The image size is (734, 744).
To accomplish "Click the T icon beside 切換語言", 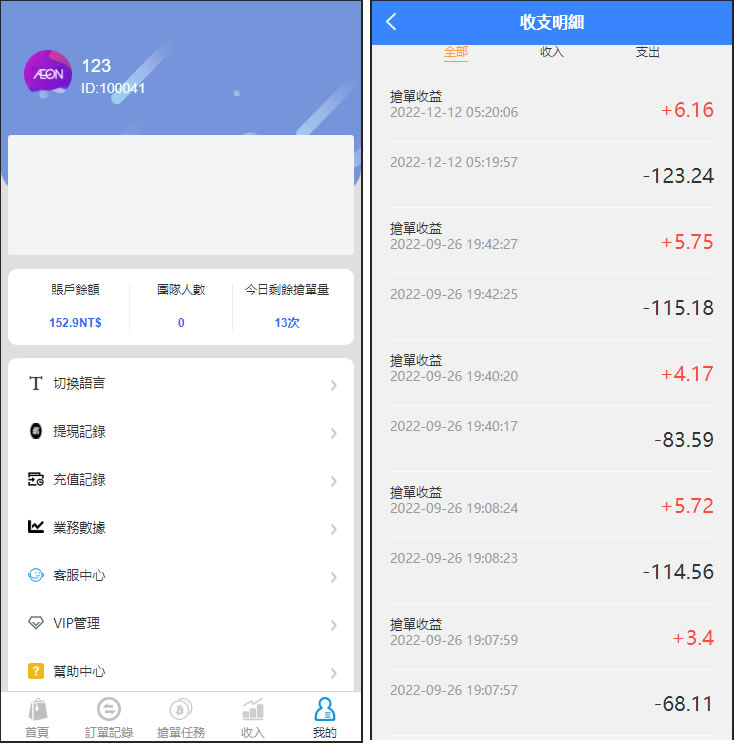I will tap(34, 383).
